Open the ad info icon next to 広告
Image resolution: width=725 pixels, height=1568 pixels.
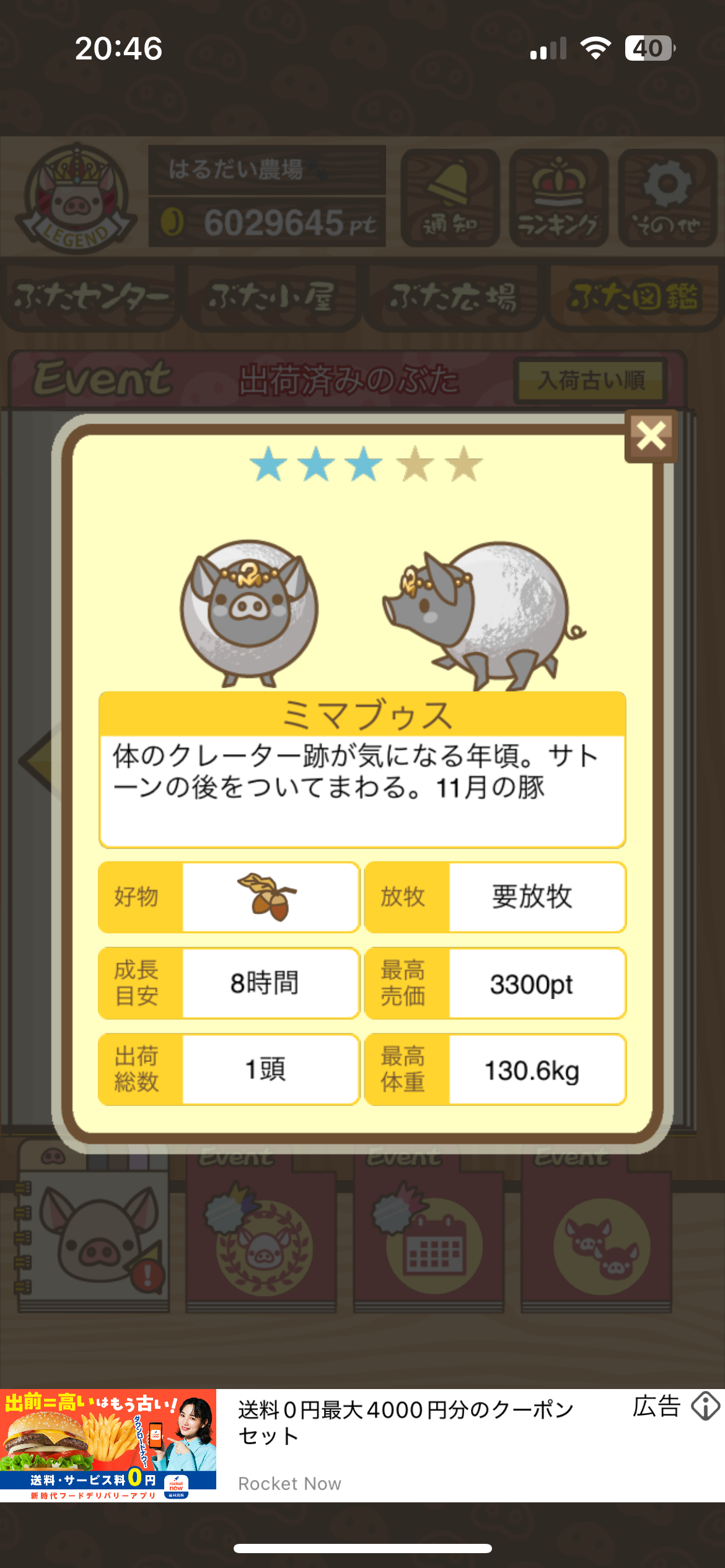tap(705, 1406)
